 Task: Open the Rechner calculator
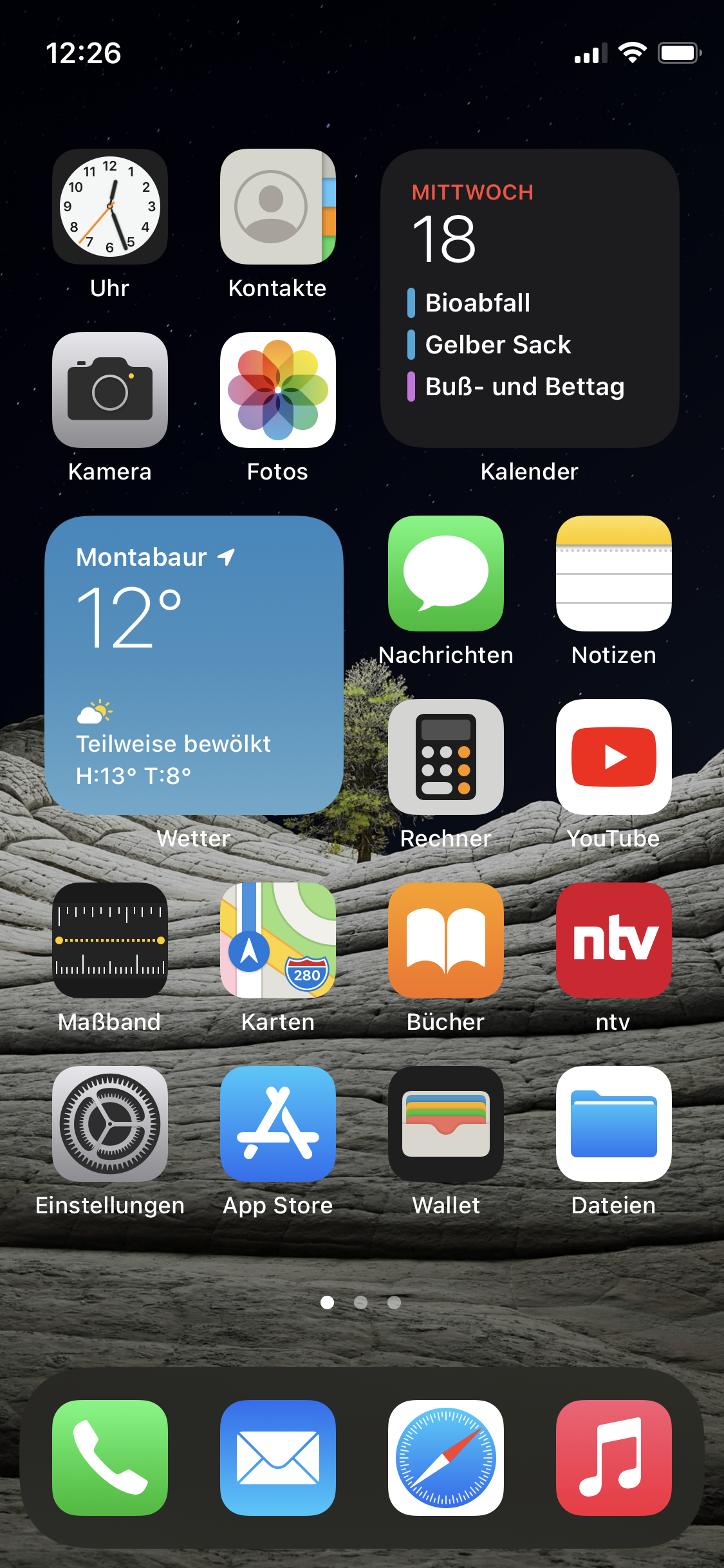(446, 757)
